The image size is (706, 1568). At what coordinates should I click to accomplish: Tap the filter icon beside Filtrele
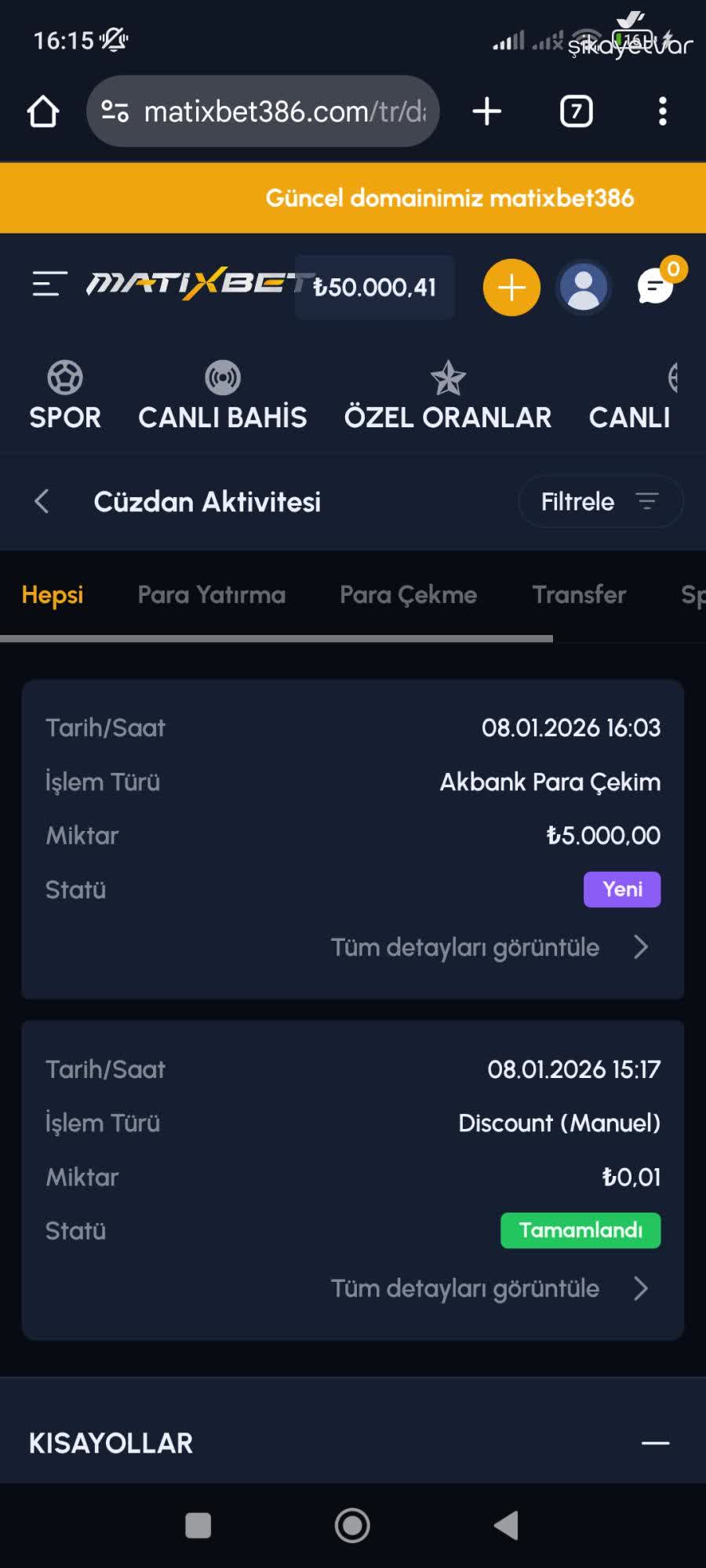click(x=646, y=502)
